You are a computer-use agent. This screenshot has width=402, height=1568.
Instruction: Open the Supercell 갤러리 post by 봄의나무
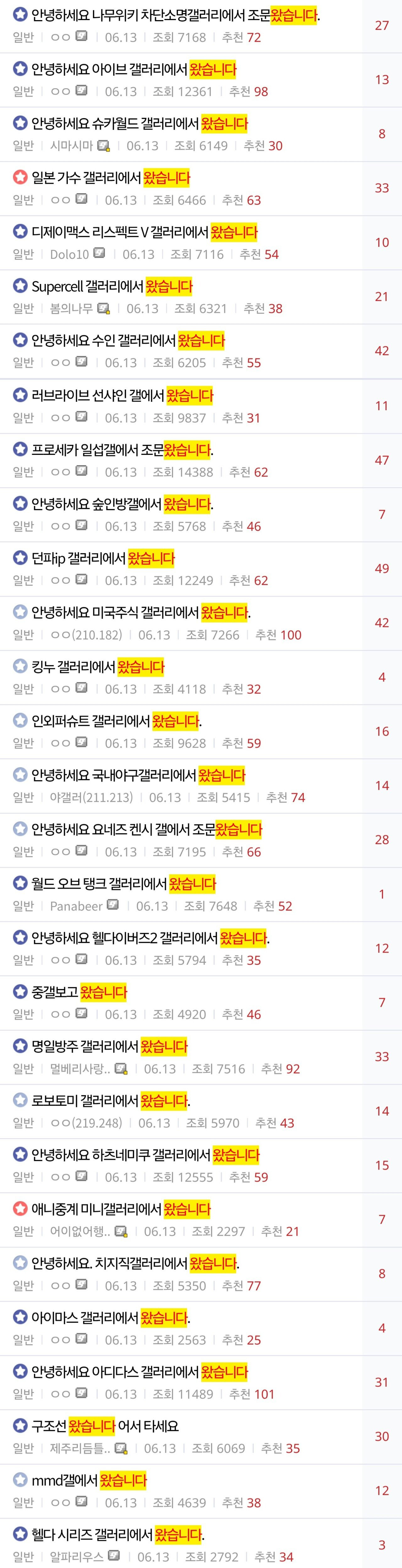point(112,286)
